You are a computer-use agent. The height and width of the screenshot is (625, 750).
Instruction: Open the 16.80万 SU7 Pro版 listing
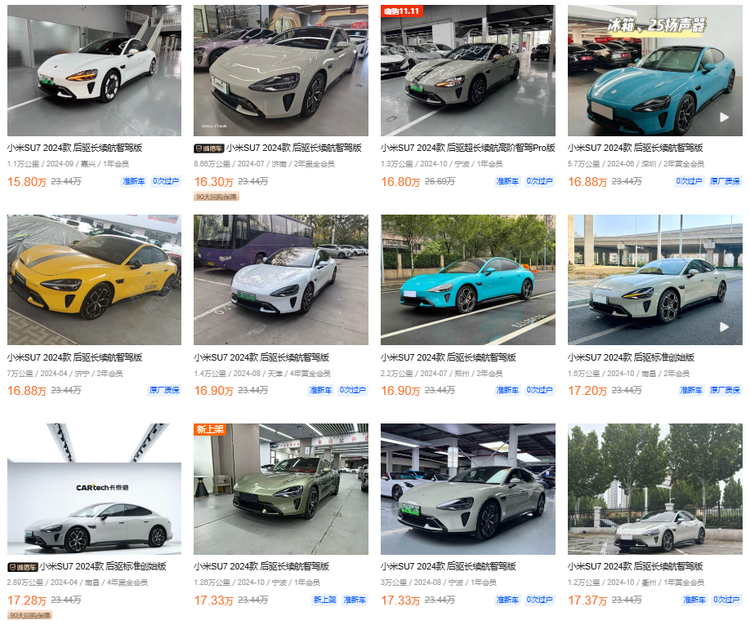[x=467, y=70]
